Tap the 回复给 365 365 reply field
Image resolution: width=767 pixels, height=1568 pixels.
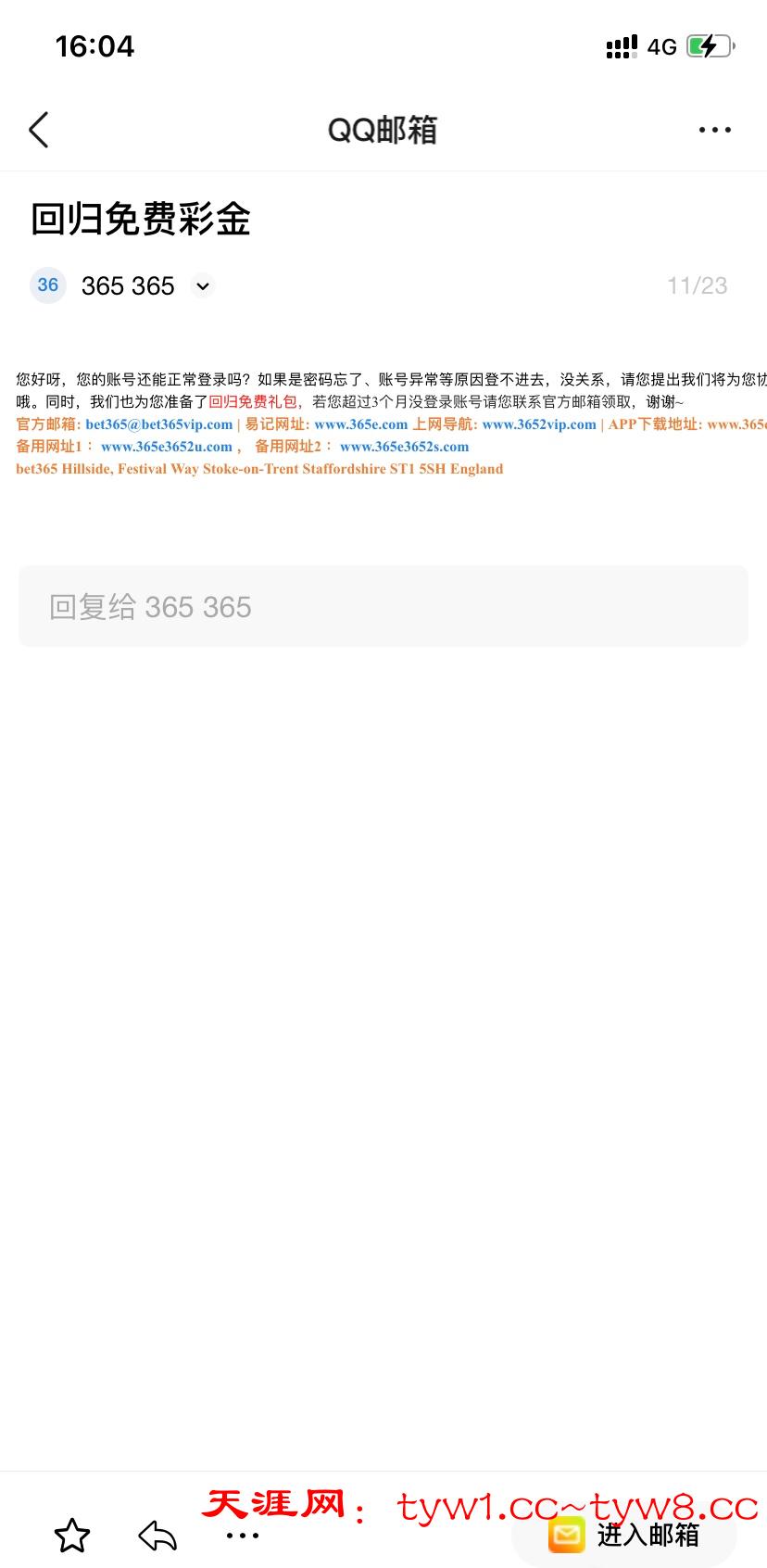pos(383,607)
